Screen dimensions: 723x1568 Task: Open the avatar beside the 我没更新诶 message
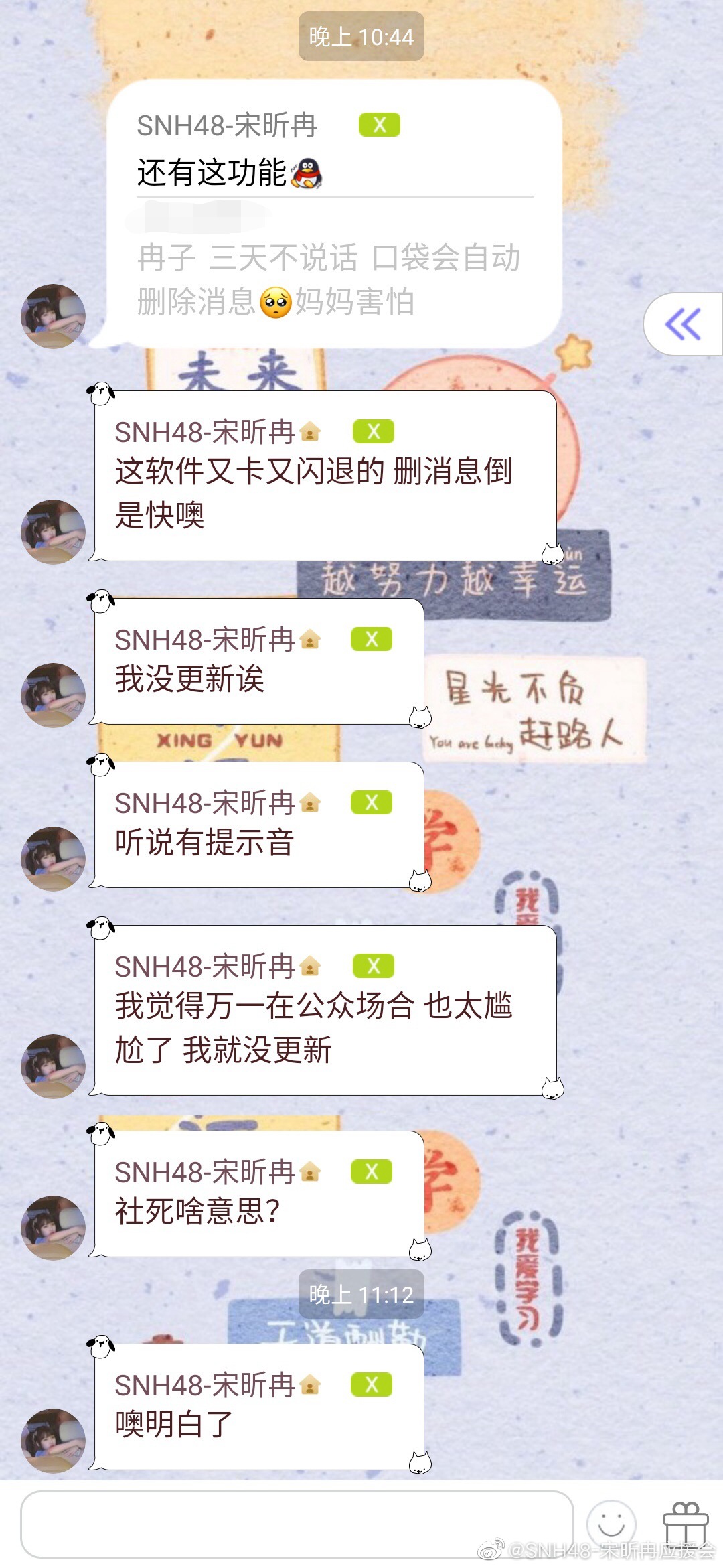(54, 695)
